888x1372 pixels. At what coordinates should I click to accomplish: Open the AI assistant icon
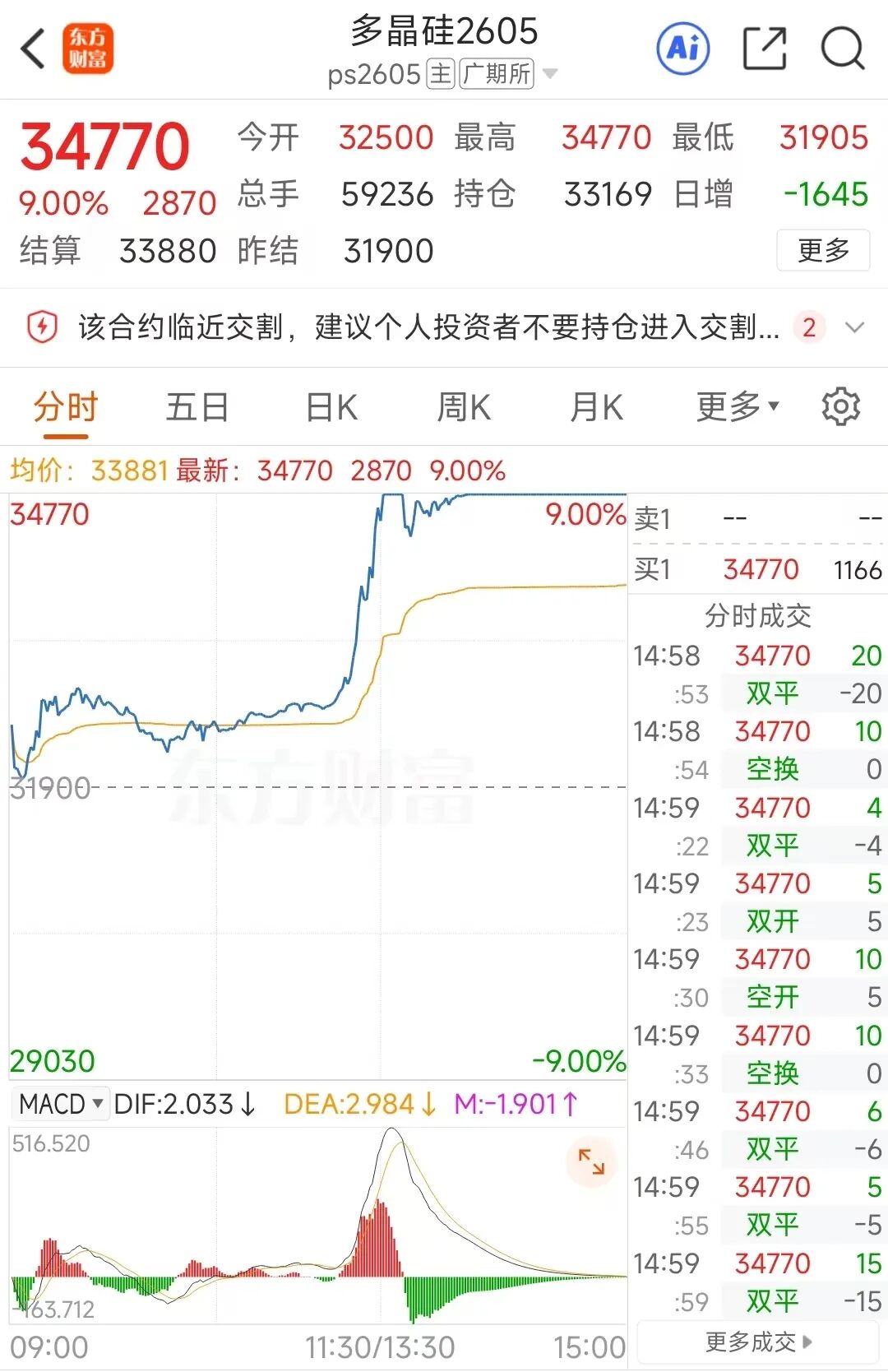[683, 49]
